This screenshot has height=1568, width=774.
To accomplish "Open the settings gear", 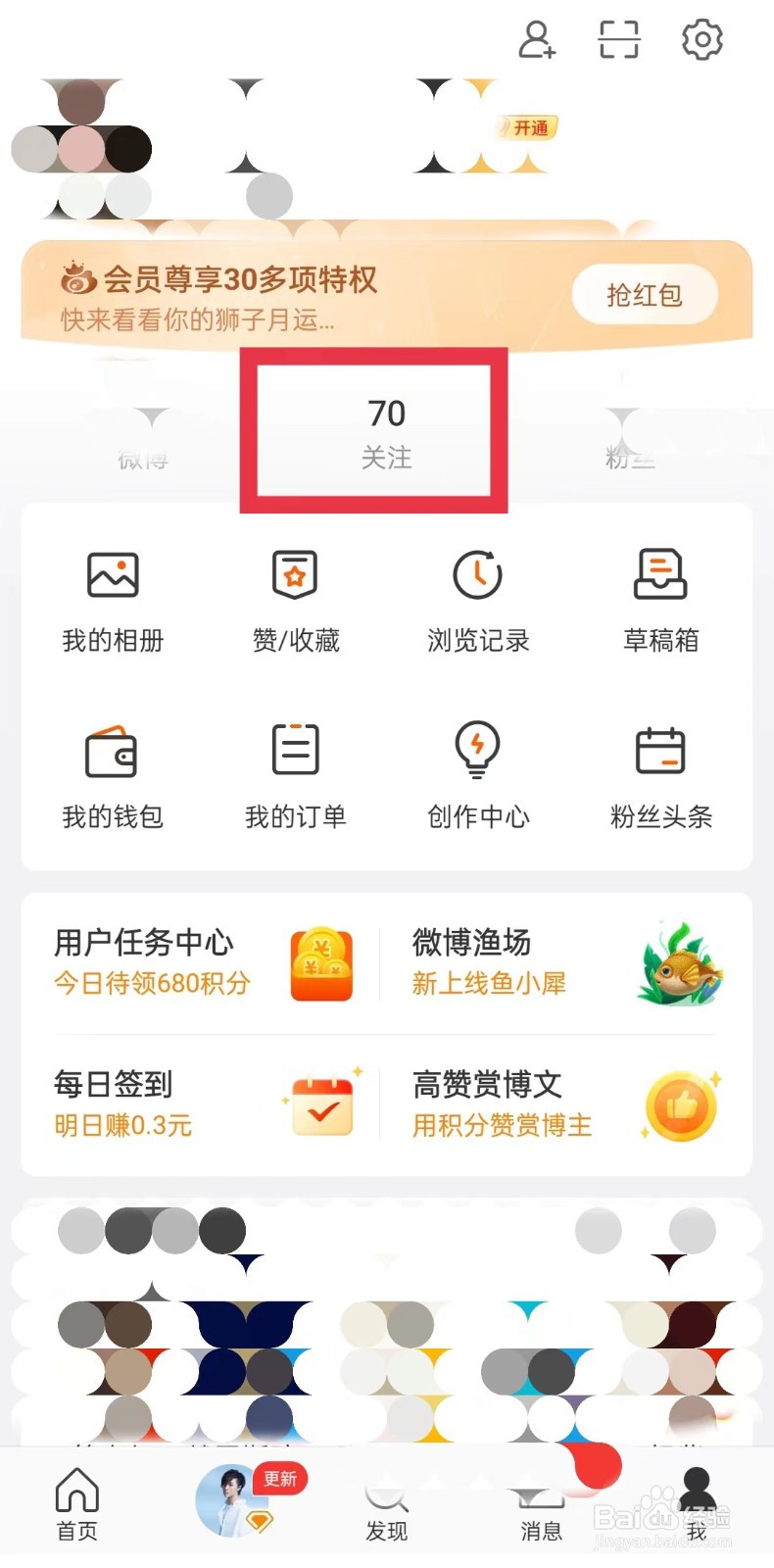I will [701, 39].
